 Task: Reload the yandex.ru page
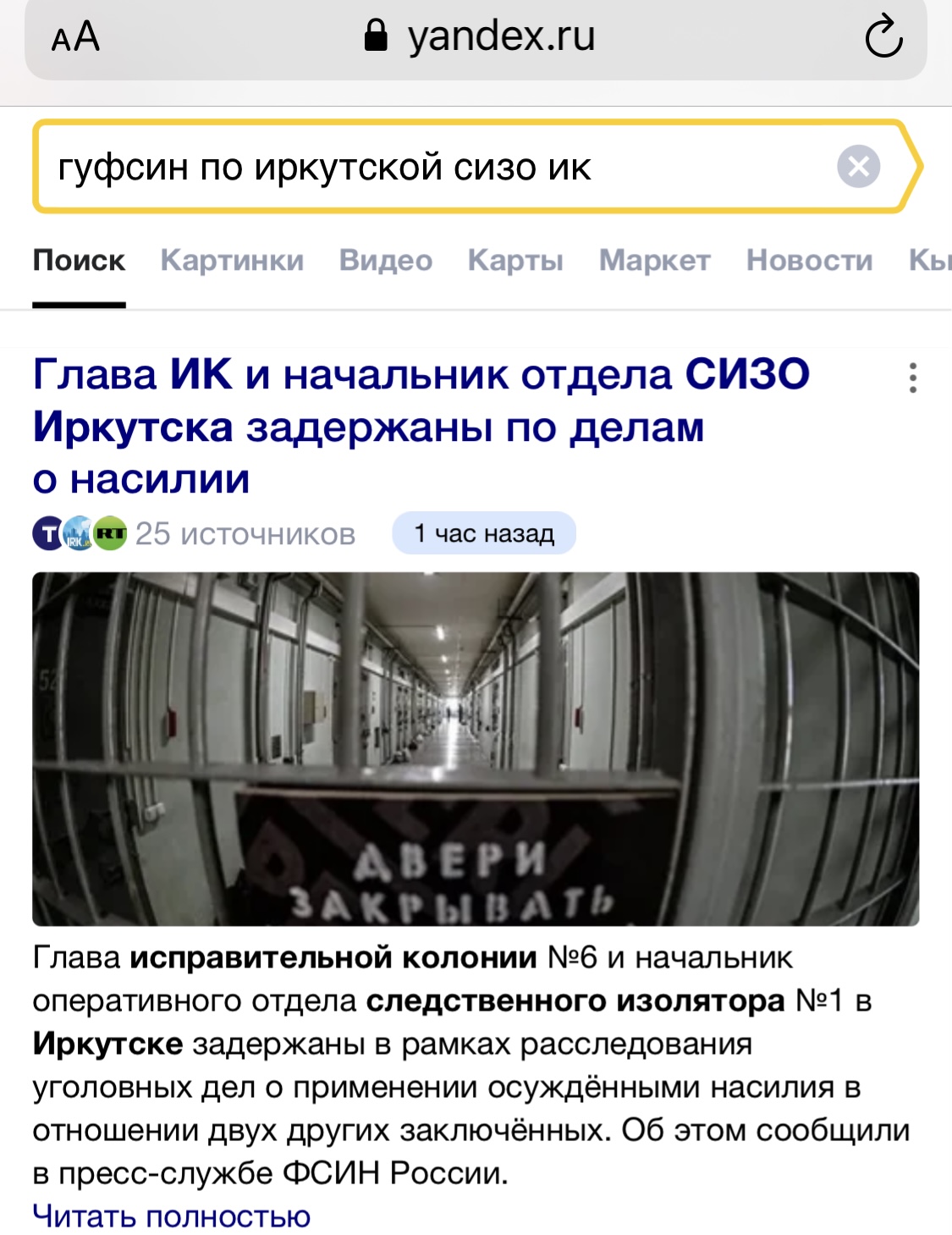[x=883, y=37]
